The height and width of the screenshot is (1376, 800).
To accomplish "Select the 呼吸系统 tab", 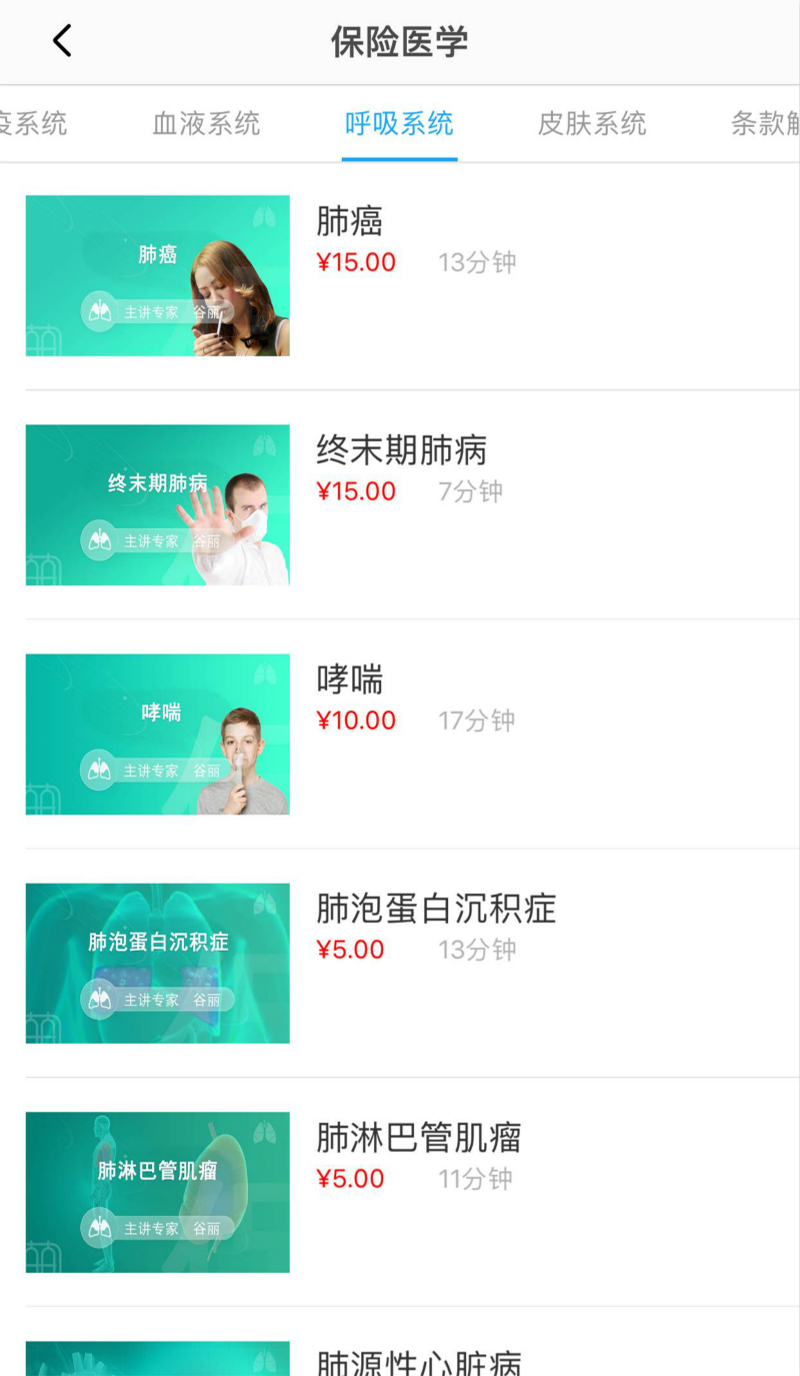I will pyautogui.click(x=399, y=124).
